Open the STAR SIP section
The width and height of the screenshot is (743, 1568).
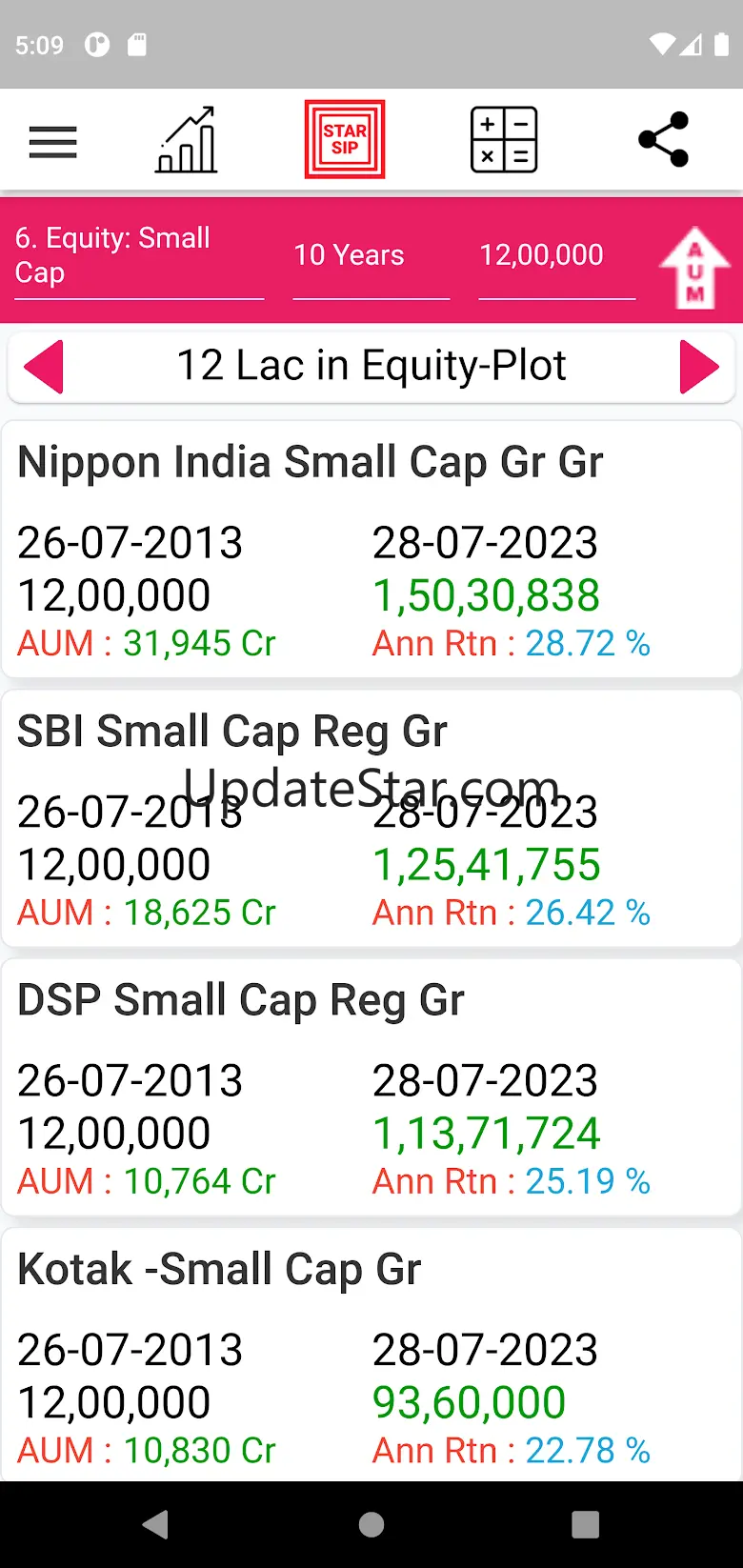coord(345,140)
